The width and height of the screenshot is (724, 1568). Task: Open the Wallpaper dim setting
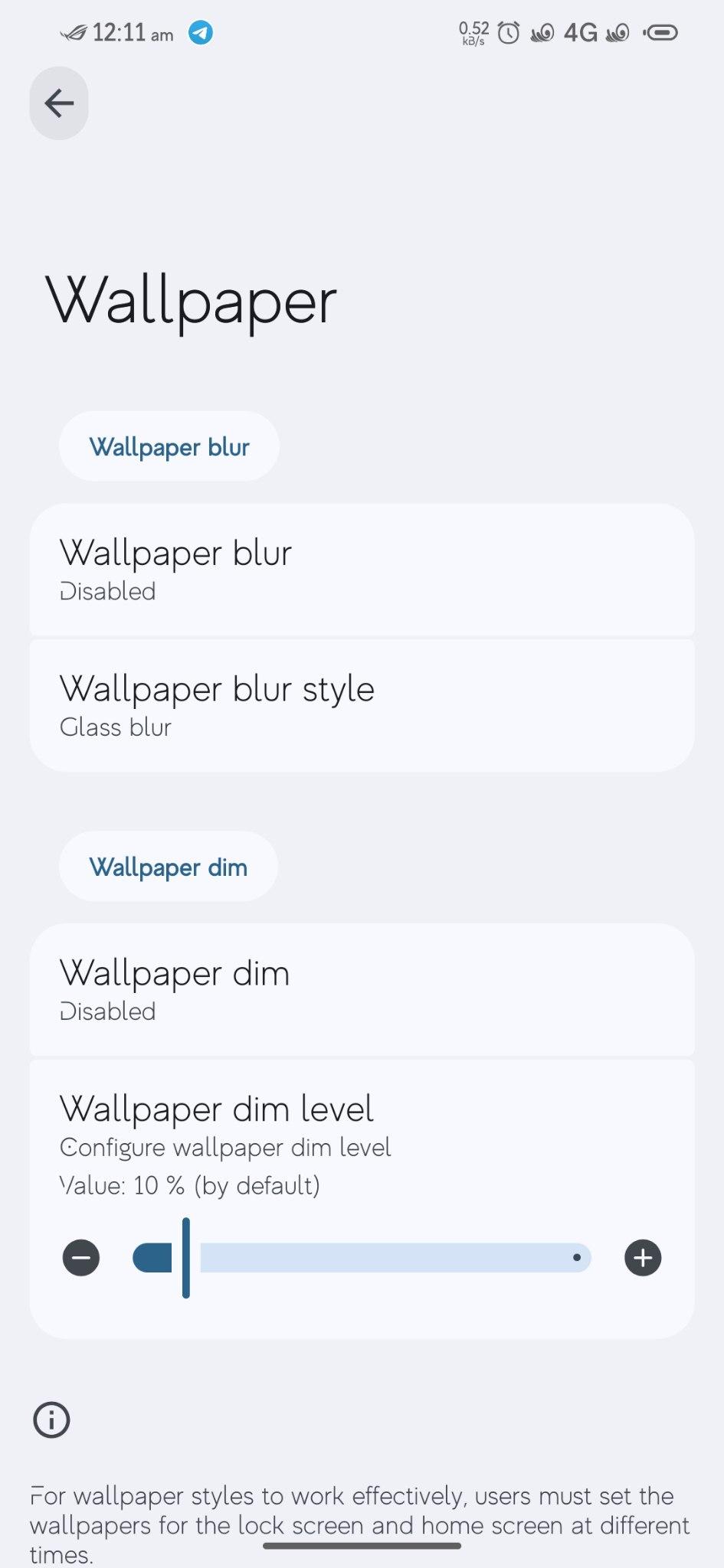(x=362, y=990)
